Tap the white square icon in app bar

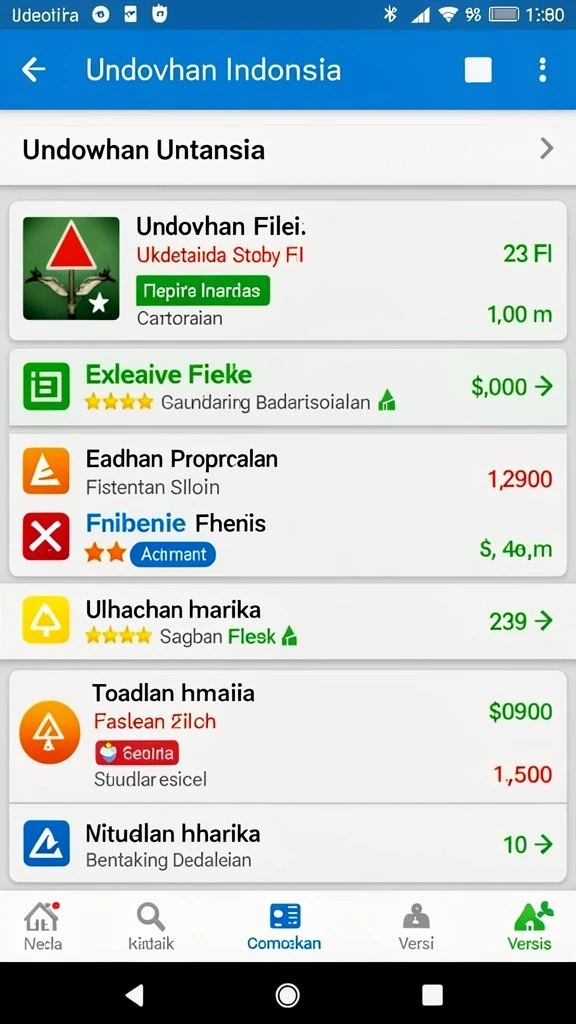point(478,70)
